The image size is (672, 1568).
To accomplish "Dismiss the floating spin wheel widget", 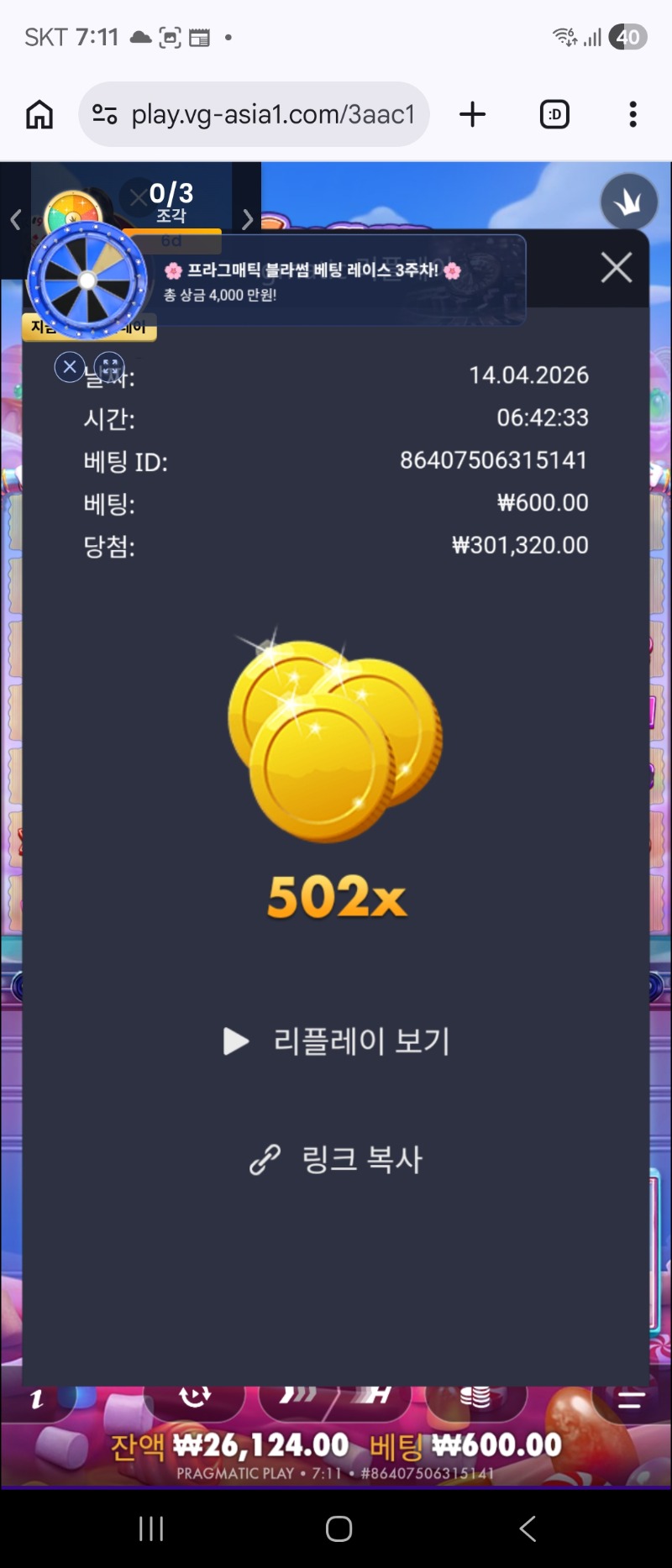I will (70, 367).
